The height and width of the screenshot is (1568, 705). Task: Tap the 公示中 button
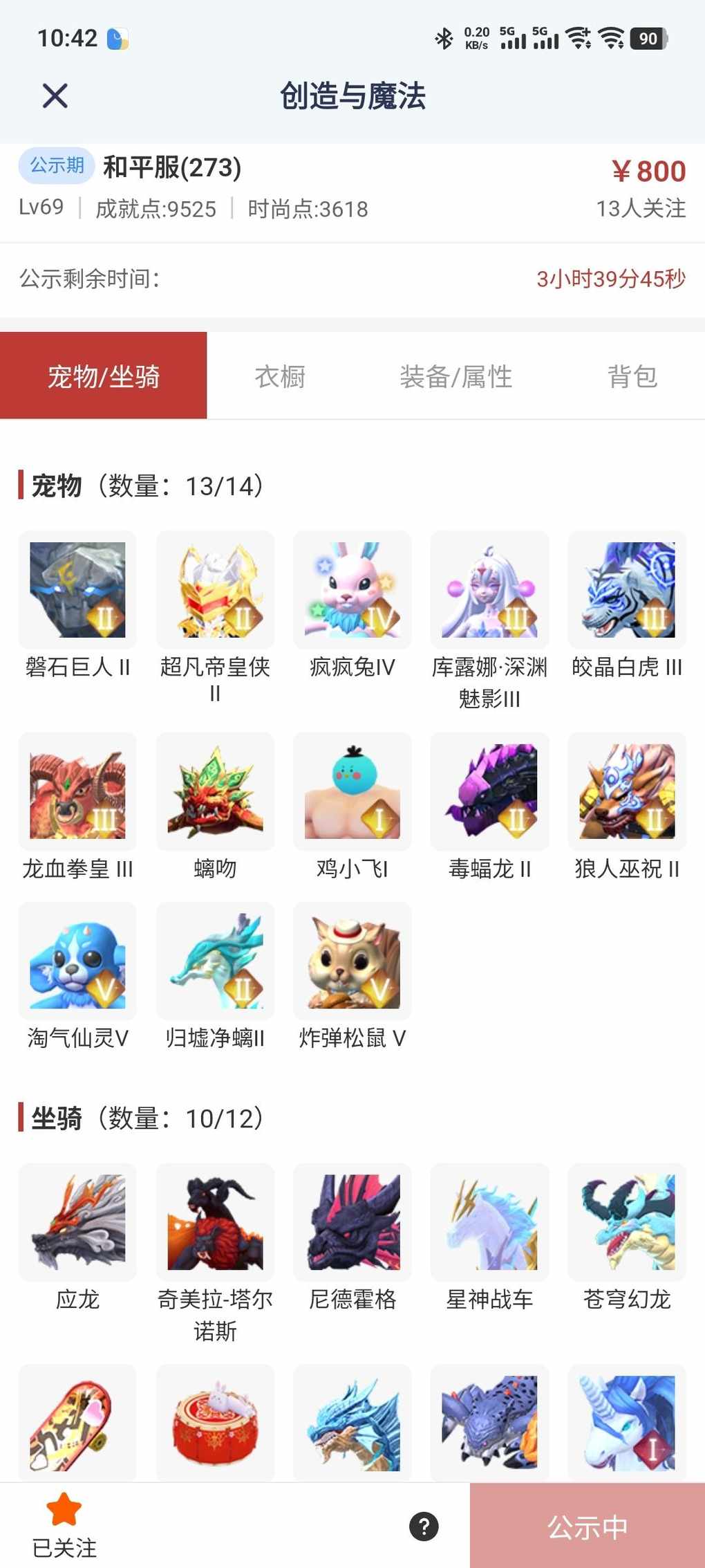pos(587,1527)
